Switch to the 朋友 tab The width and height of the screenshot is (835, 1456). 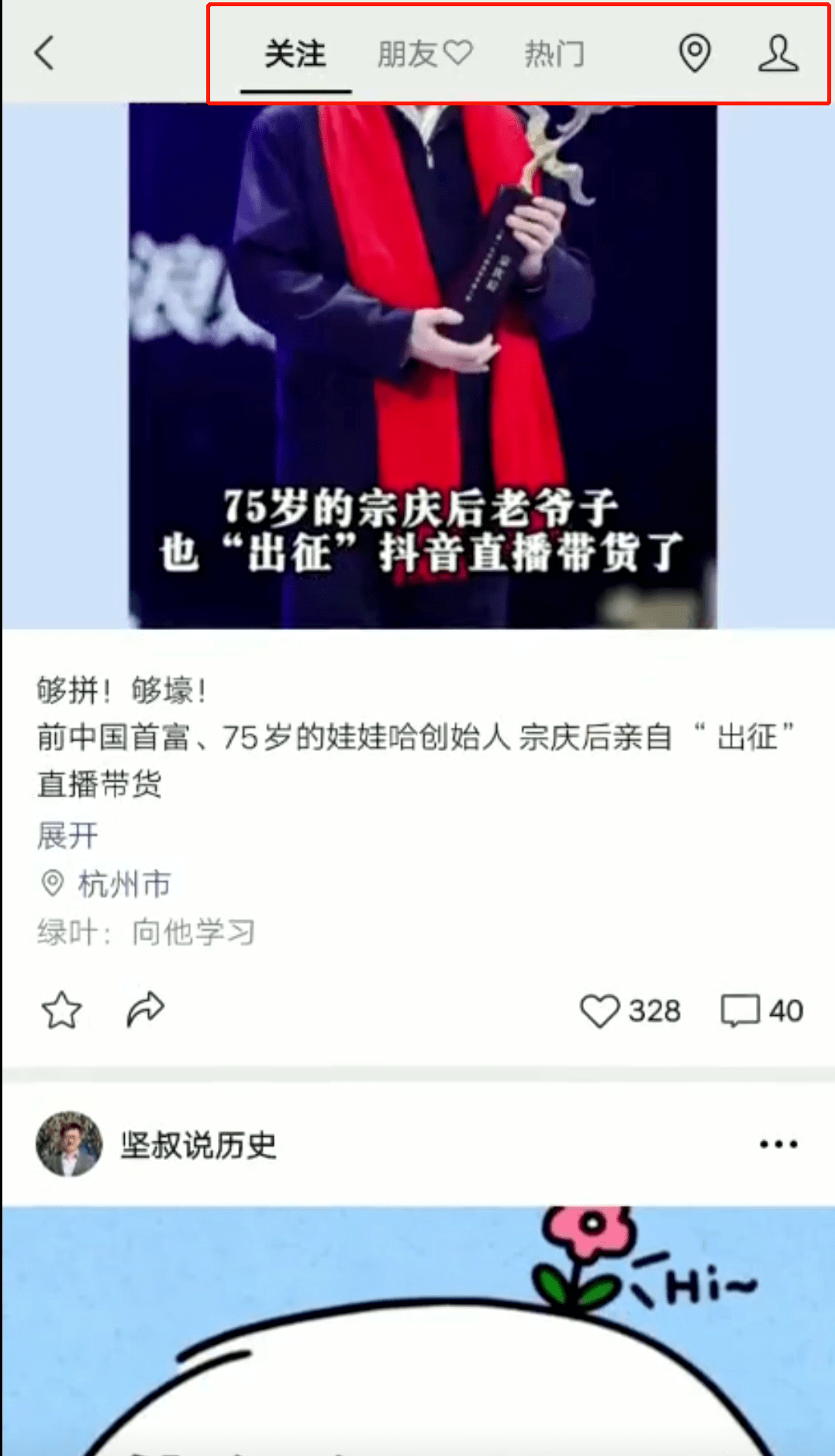click(424, 54)
